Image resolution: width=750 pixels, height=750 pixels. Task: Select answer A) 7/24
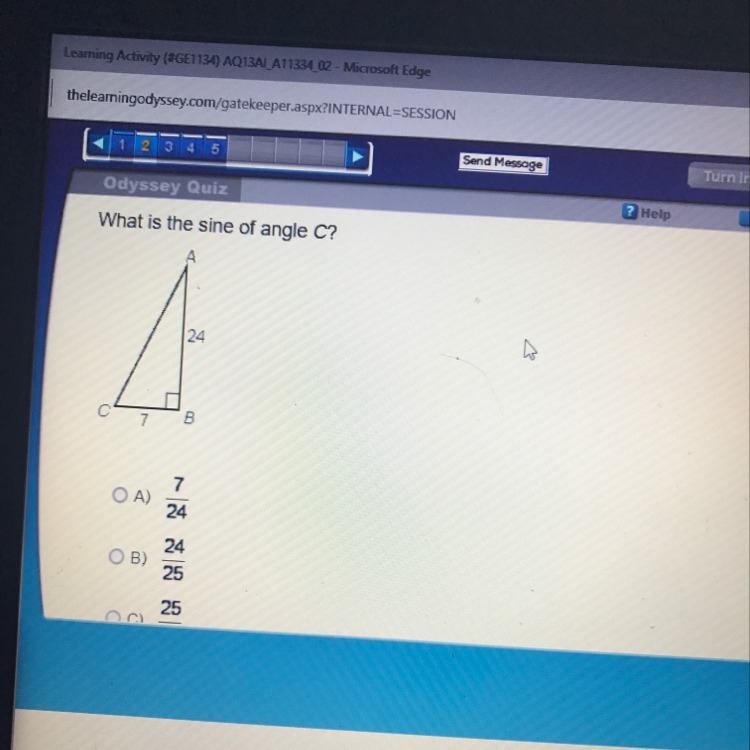pos(119,493)
